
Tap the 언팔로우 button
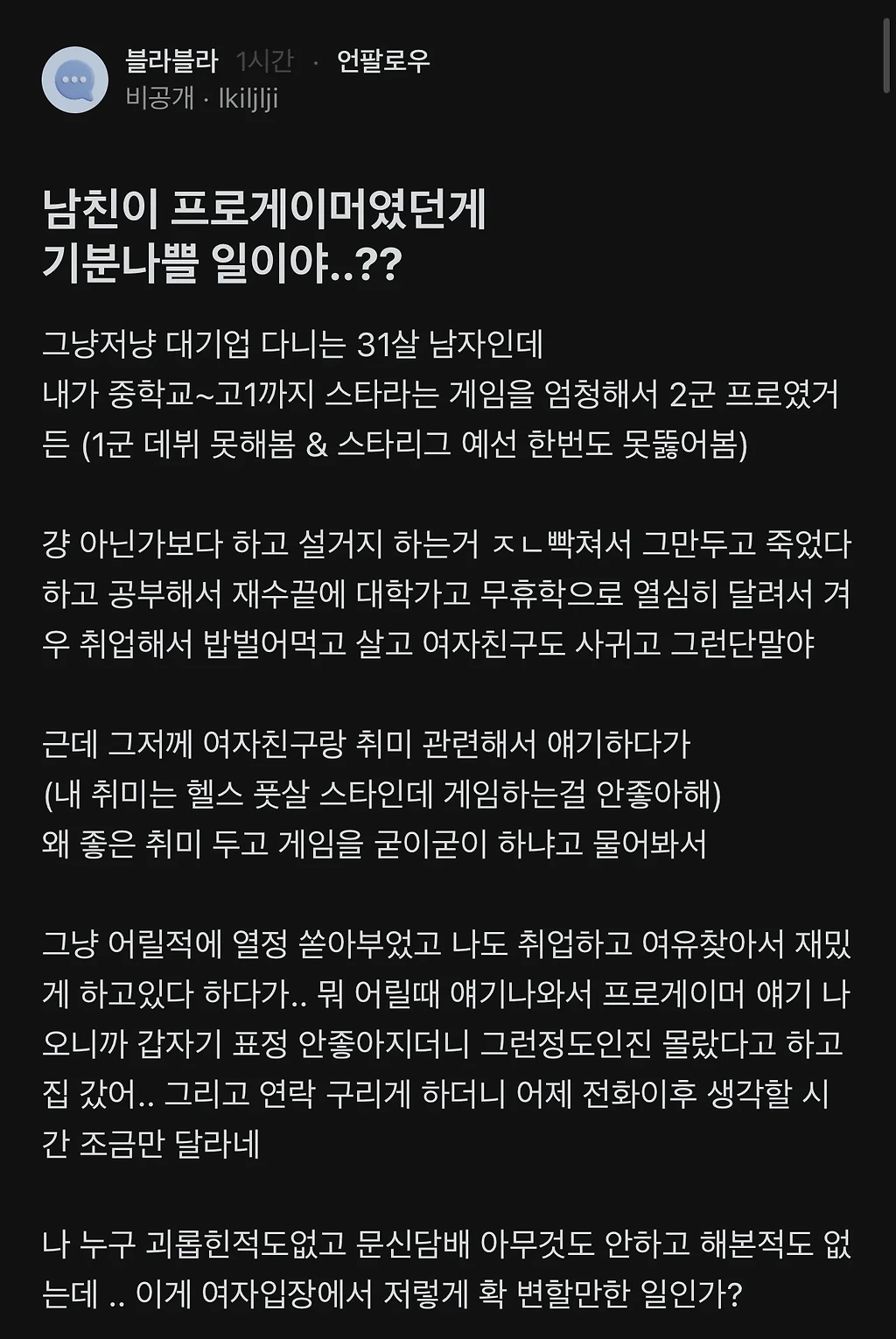coord(383,61)
